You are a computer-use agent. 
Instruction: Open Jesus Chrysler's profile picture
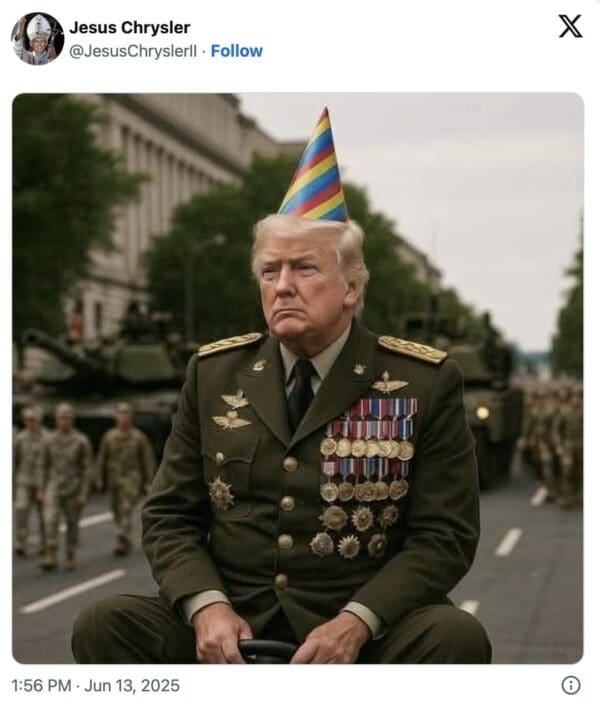coord(37,39)
